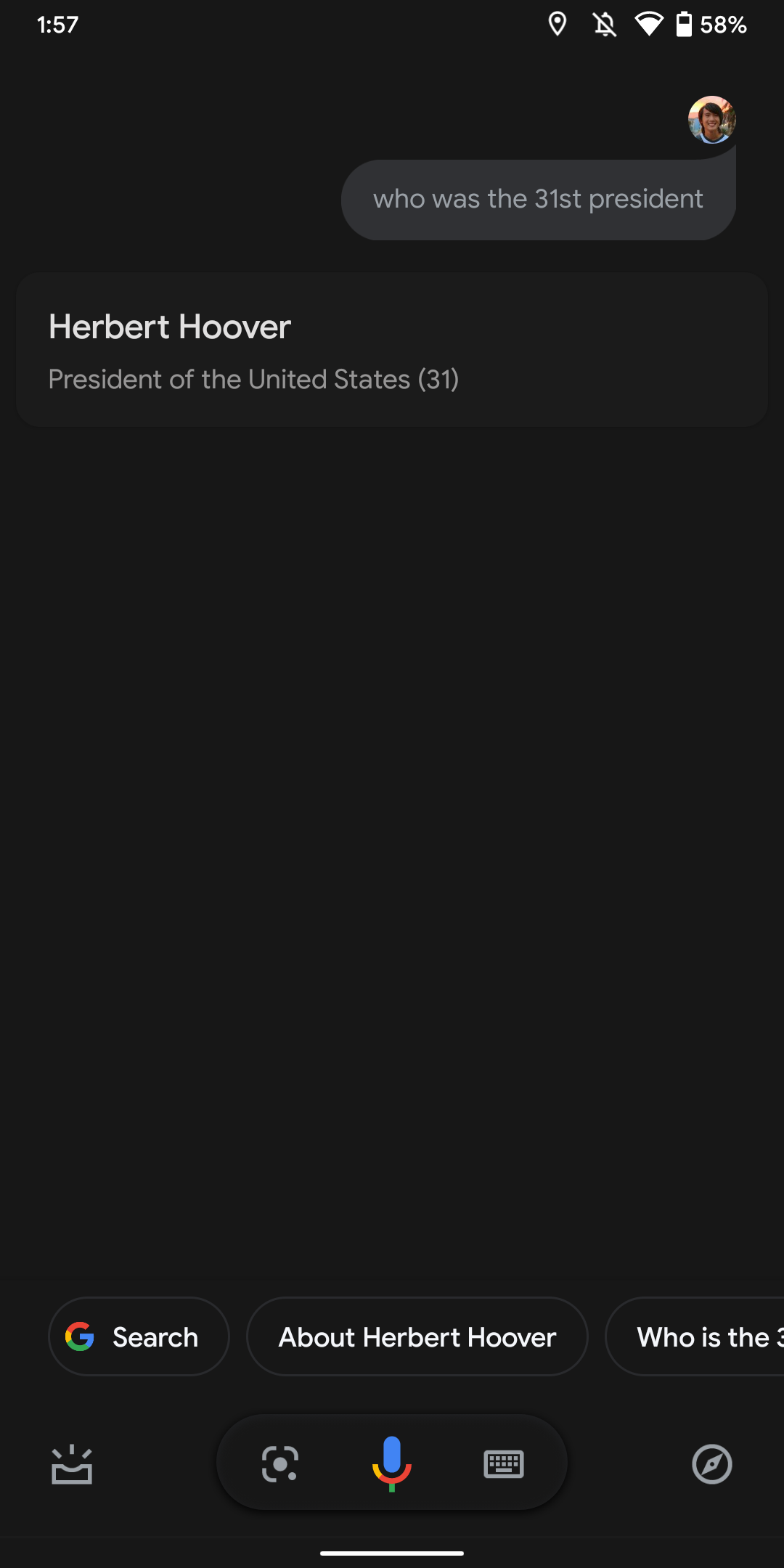Select the About Herbert Hoover chip

point(417,1336)
